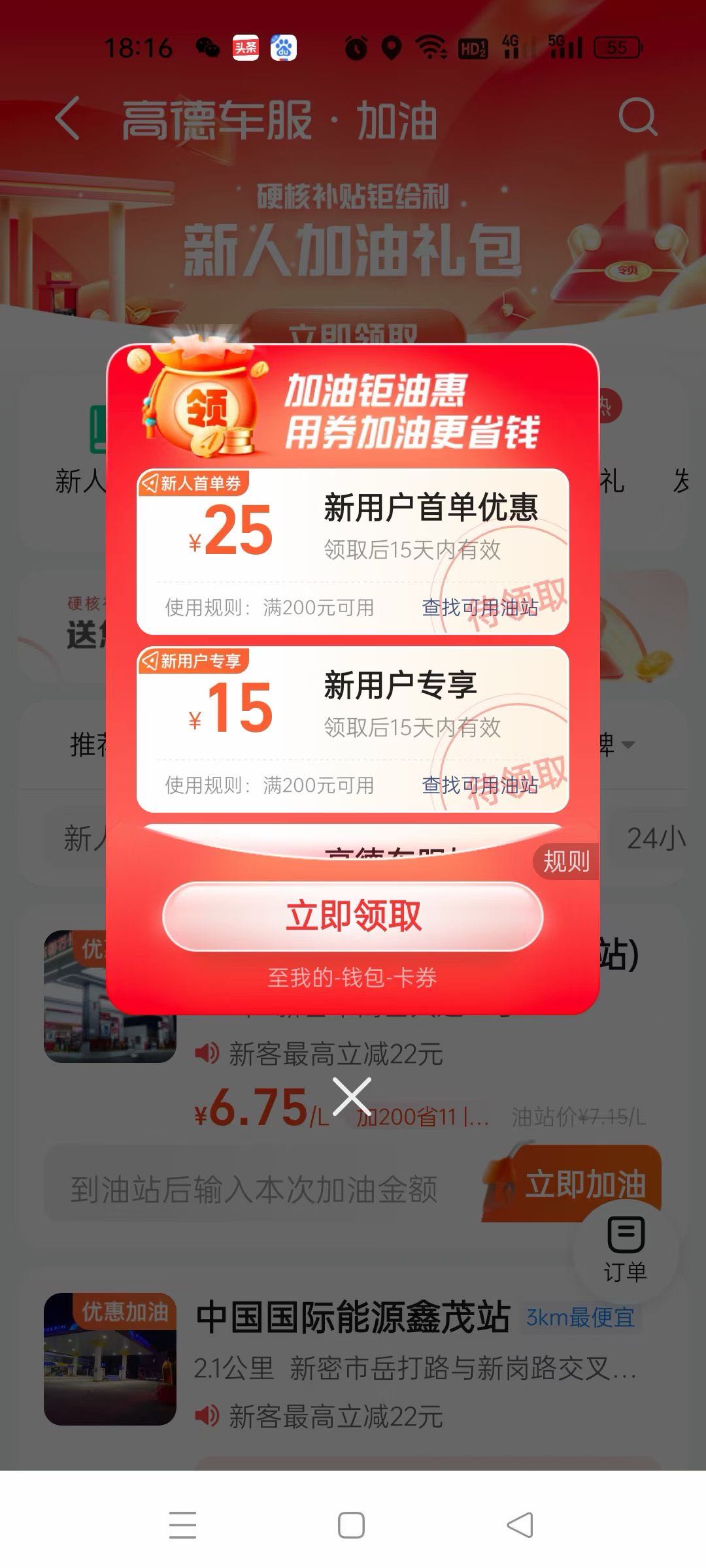
Task: Open the 规则 rules tag
Action: [565, 861]
